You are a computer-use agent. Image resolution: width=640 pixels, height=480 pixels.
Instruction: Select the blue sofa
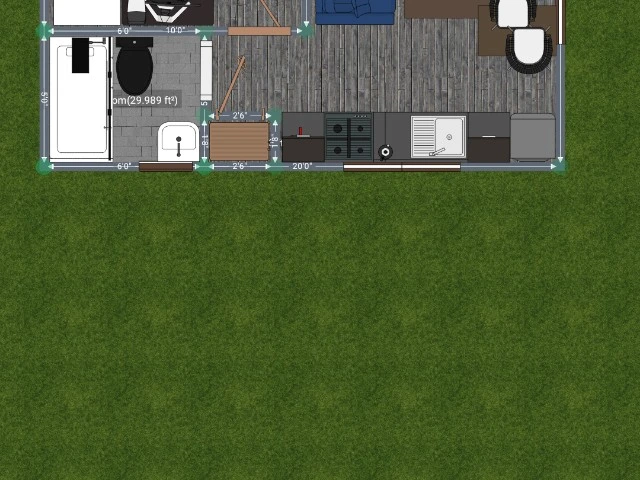pyautogui.click(x=355, y=11)
